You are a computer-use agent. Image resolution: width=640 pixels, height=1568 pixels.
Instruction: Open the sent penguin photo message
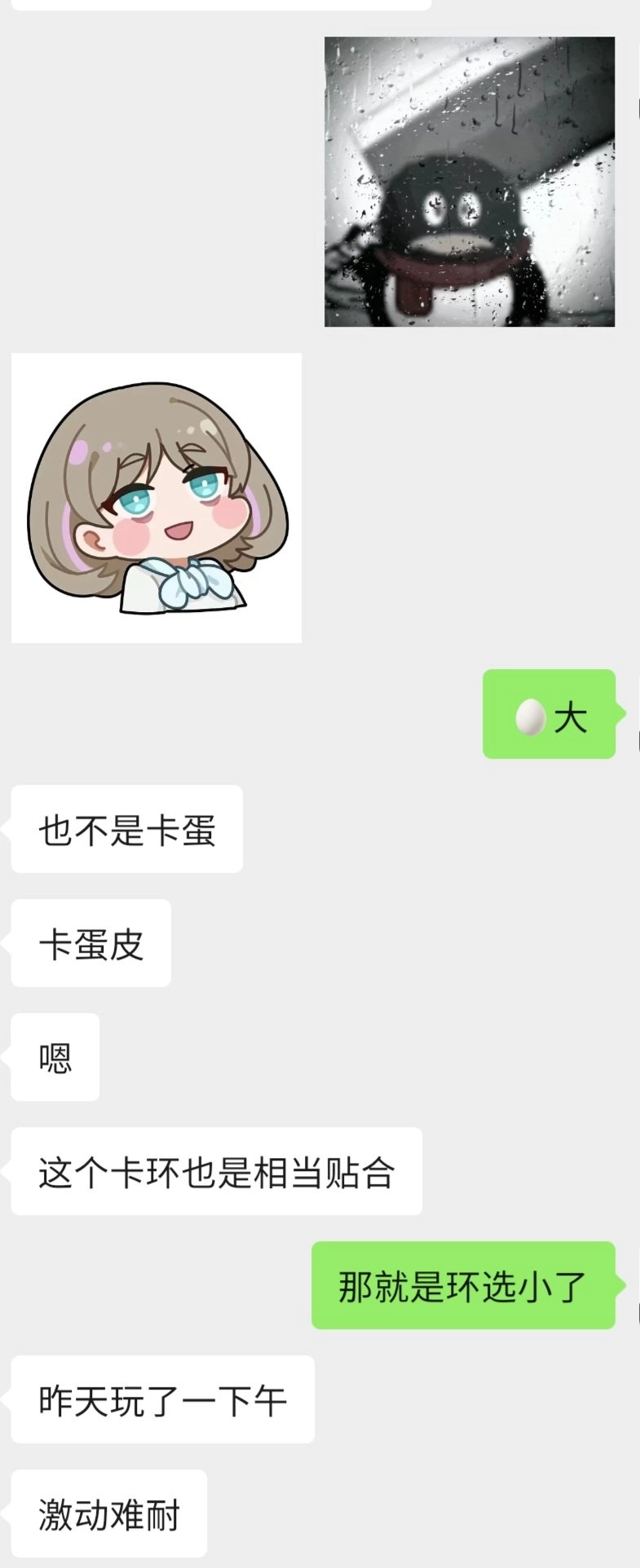(x=469, y=182)
